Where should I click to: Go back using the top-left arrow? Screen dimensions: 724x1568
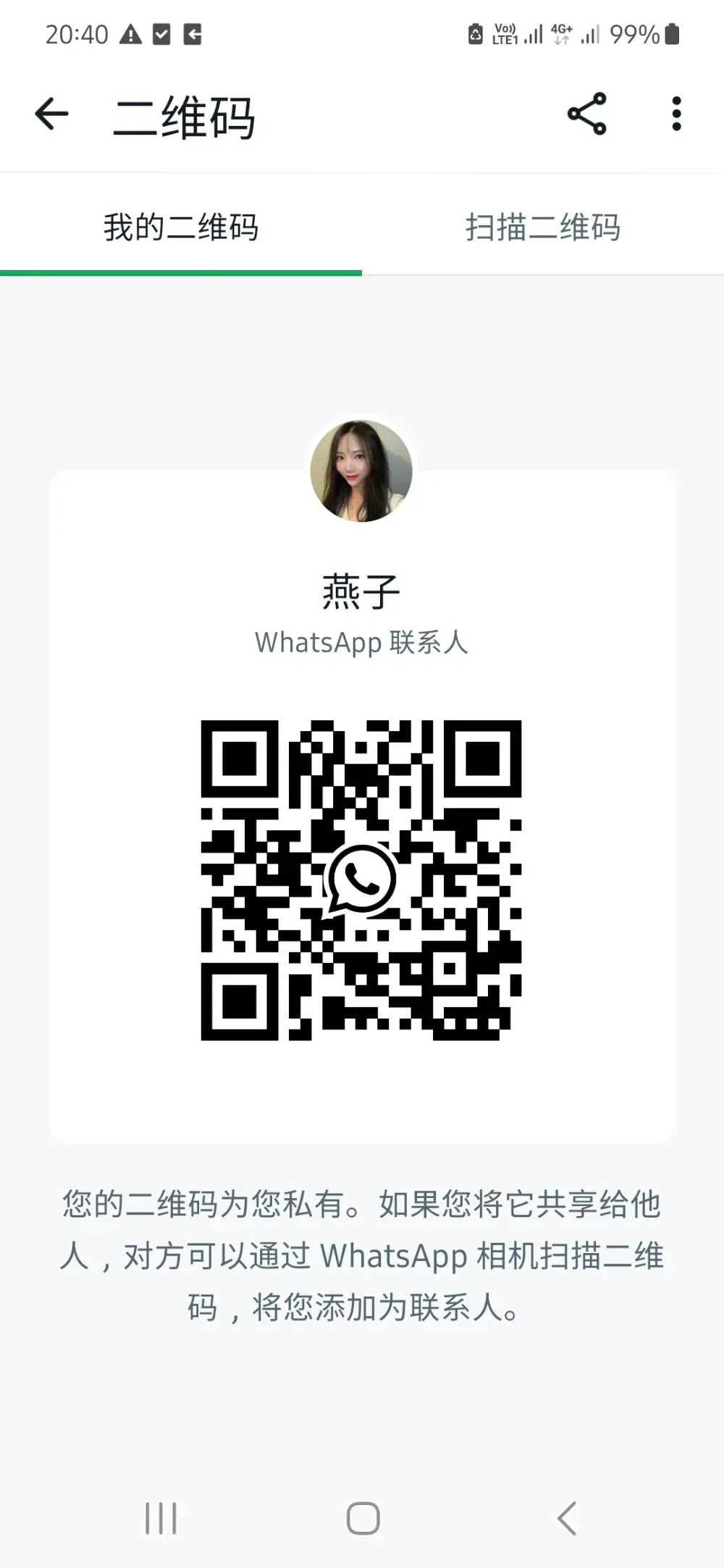coord(51,114)
